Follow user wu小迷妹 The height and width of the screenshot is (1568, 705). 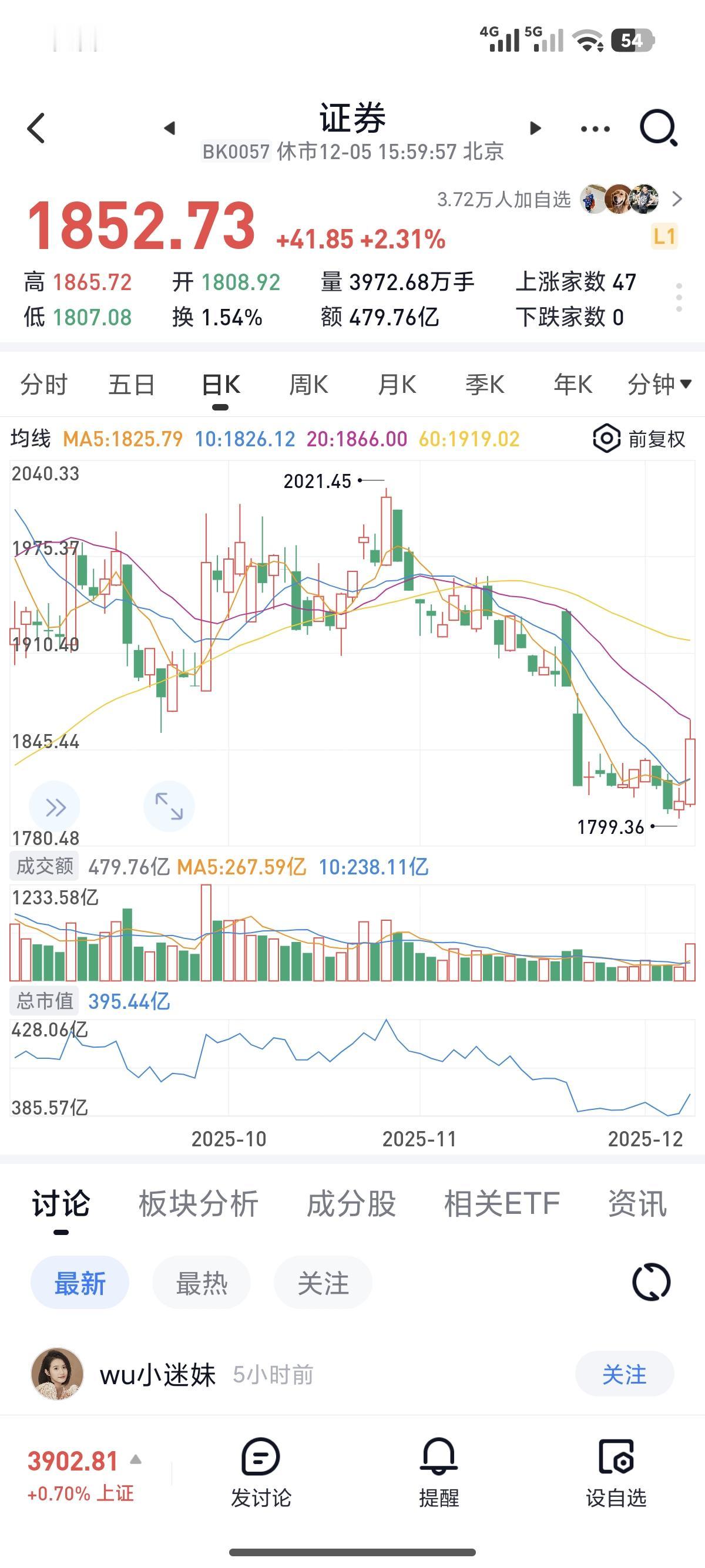624,1374
